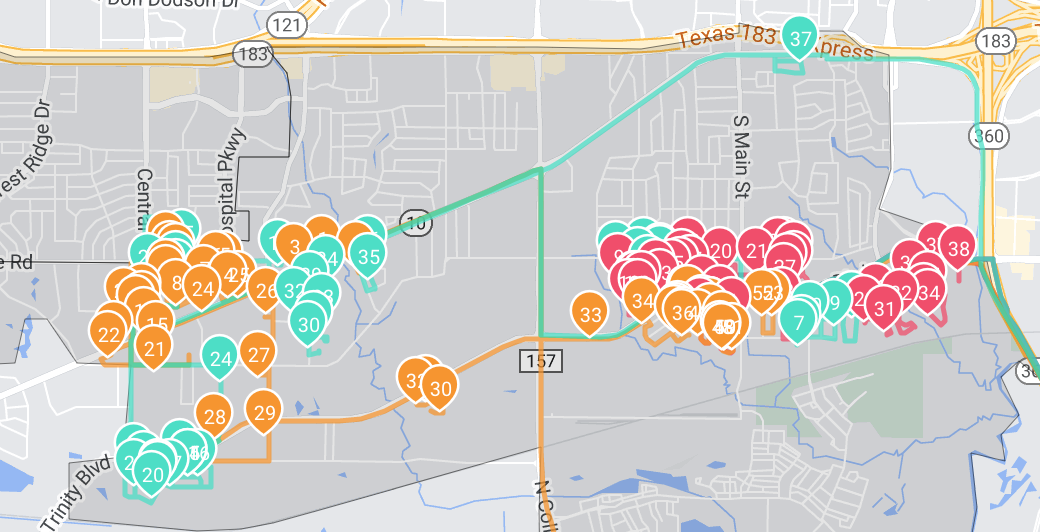Select teal stop marker 37
The image size is (1040, 532).
[x=800, y=41]
